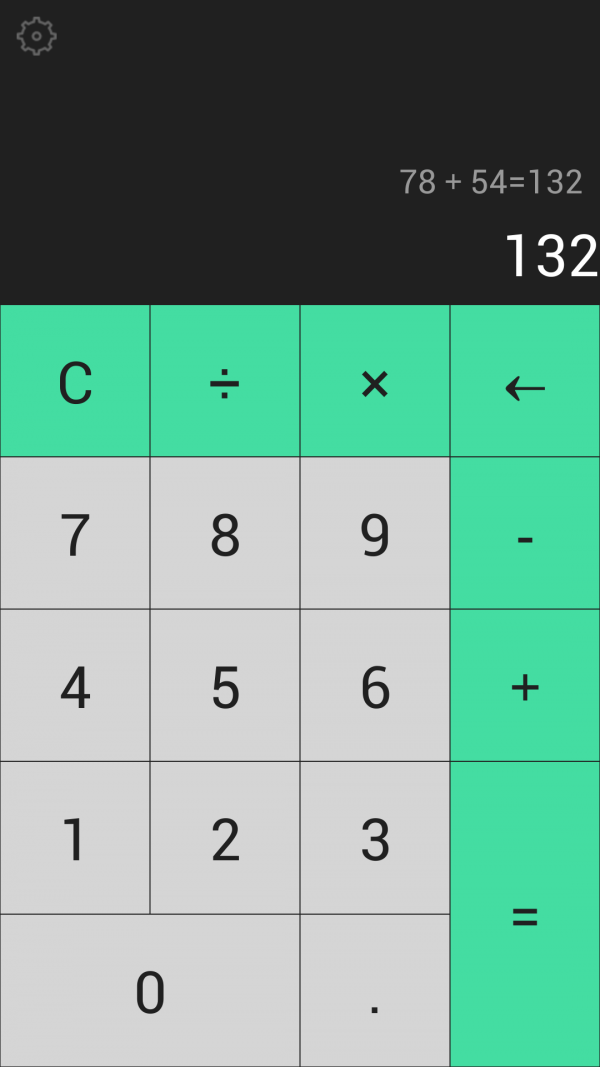Screen dimensions: 600x1067
Task: Open the settings gear icon
Action: point(37,36)
